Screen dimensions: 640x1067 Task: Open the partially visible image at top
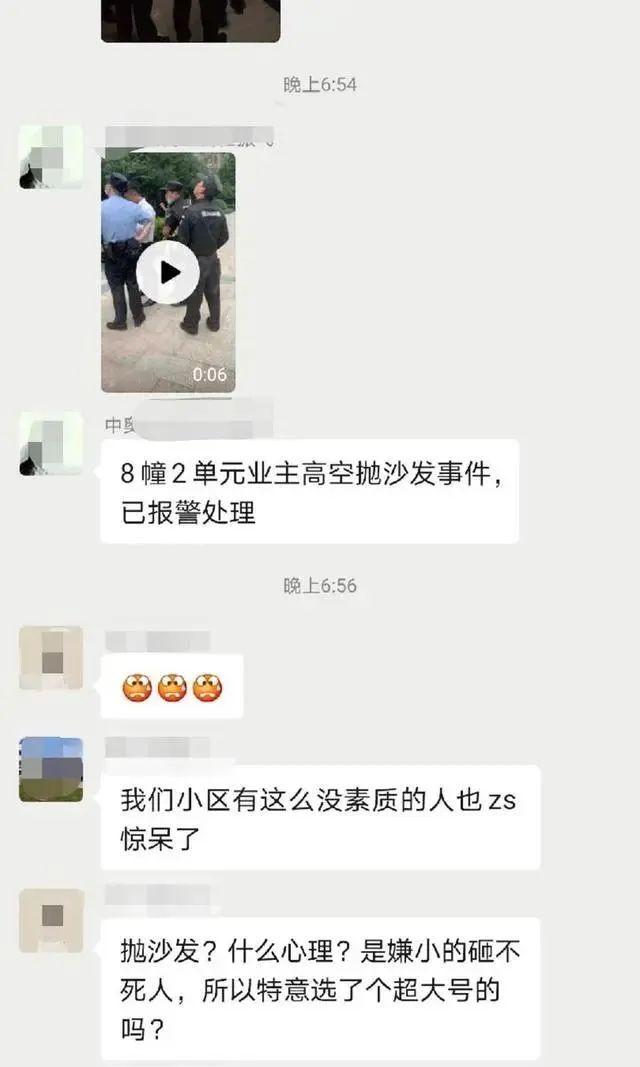pyautogui.click(x=190, y=20)
